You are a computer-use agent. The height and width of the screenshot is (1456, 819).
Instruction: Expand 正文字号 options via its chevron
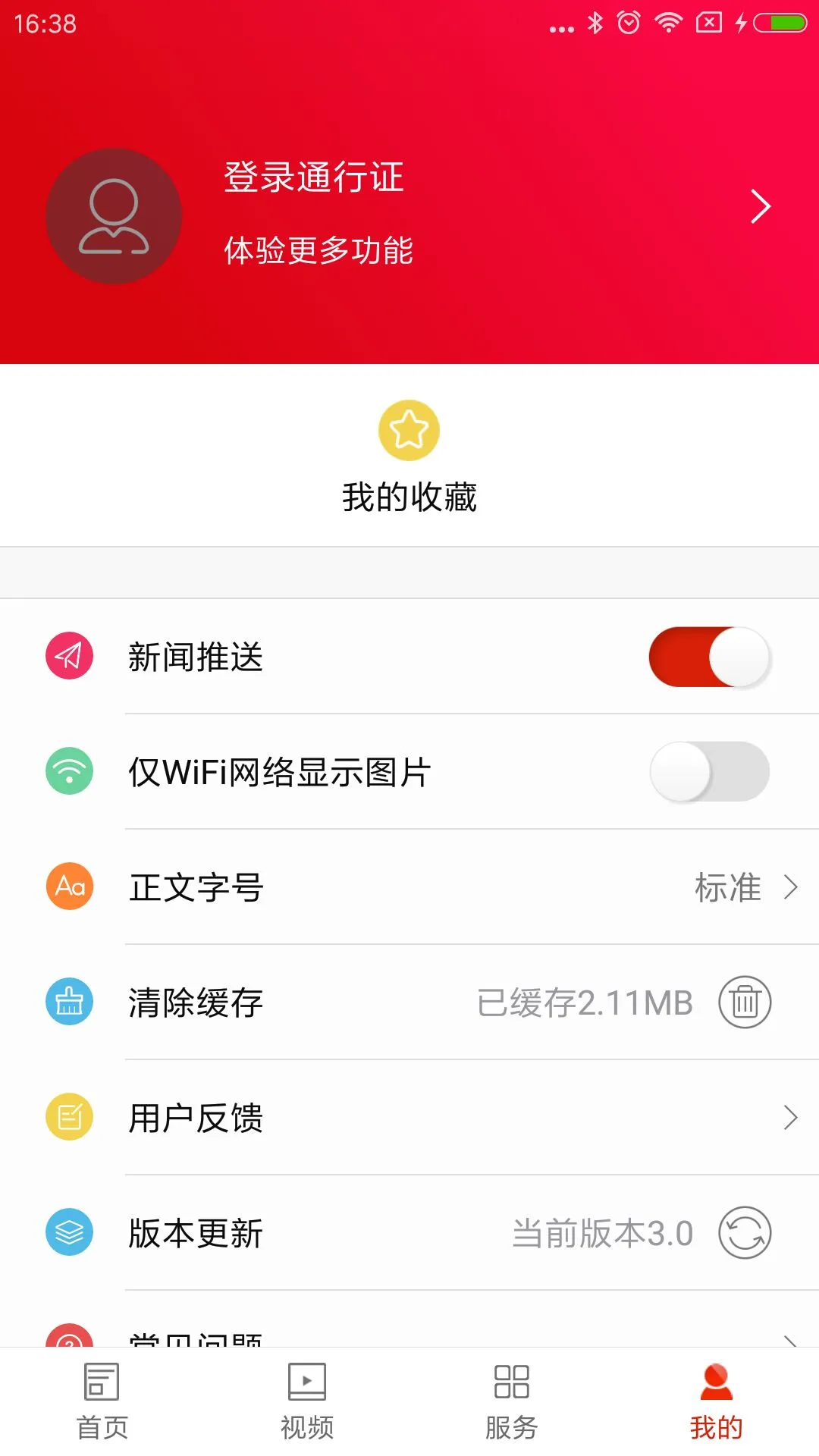[x=789, y=887]
